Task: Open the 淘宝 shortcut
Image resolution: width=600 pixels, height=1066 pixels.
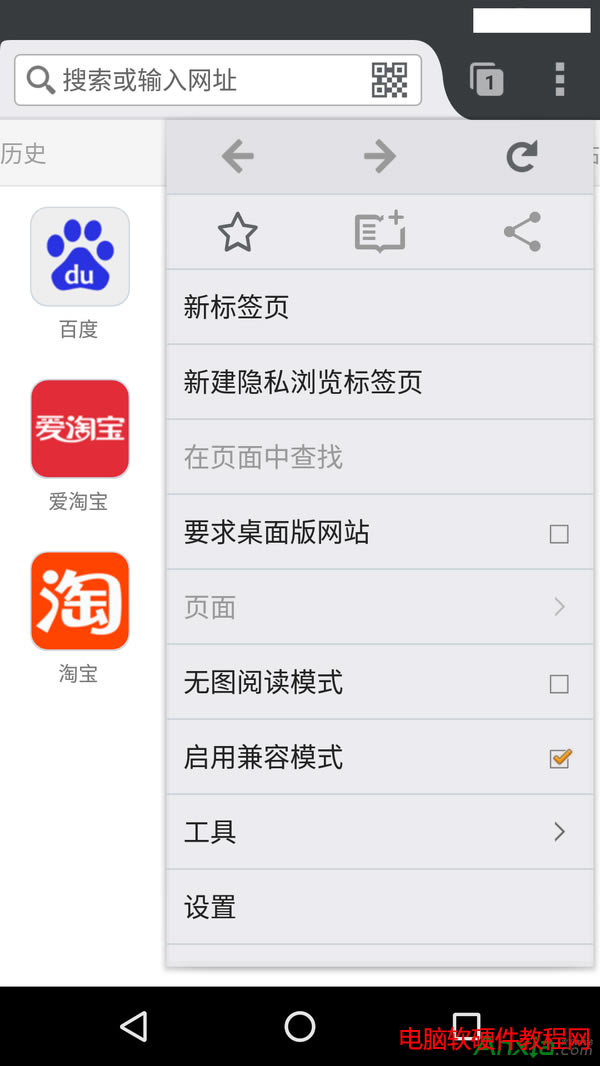Action: (80, 601)
